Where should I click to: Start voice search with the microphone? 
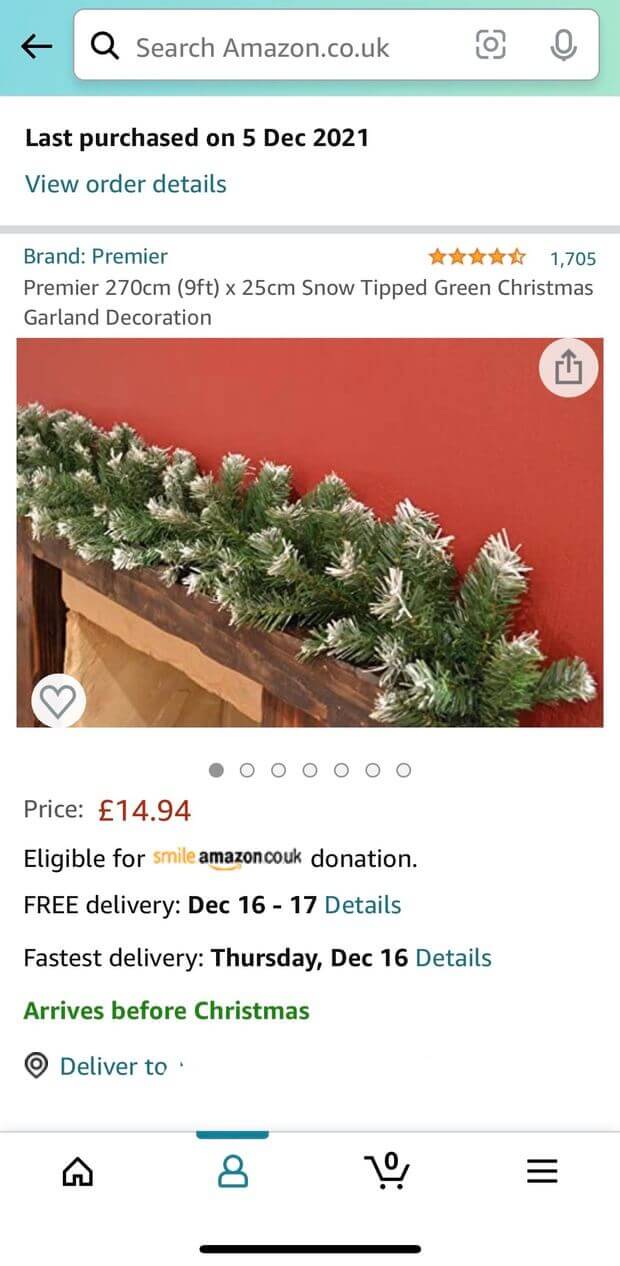(x=563, y=45)
